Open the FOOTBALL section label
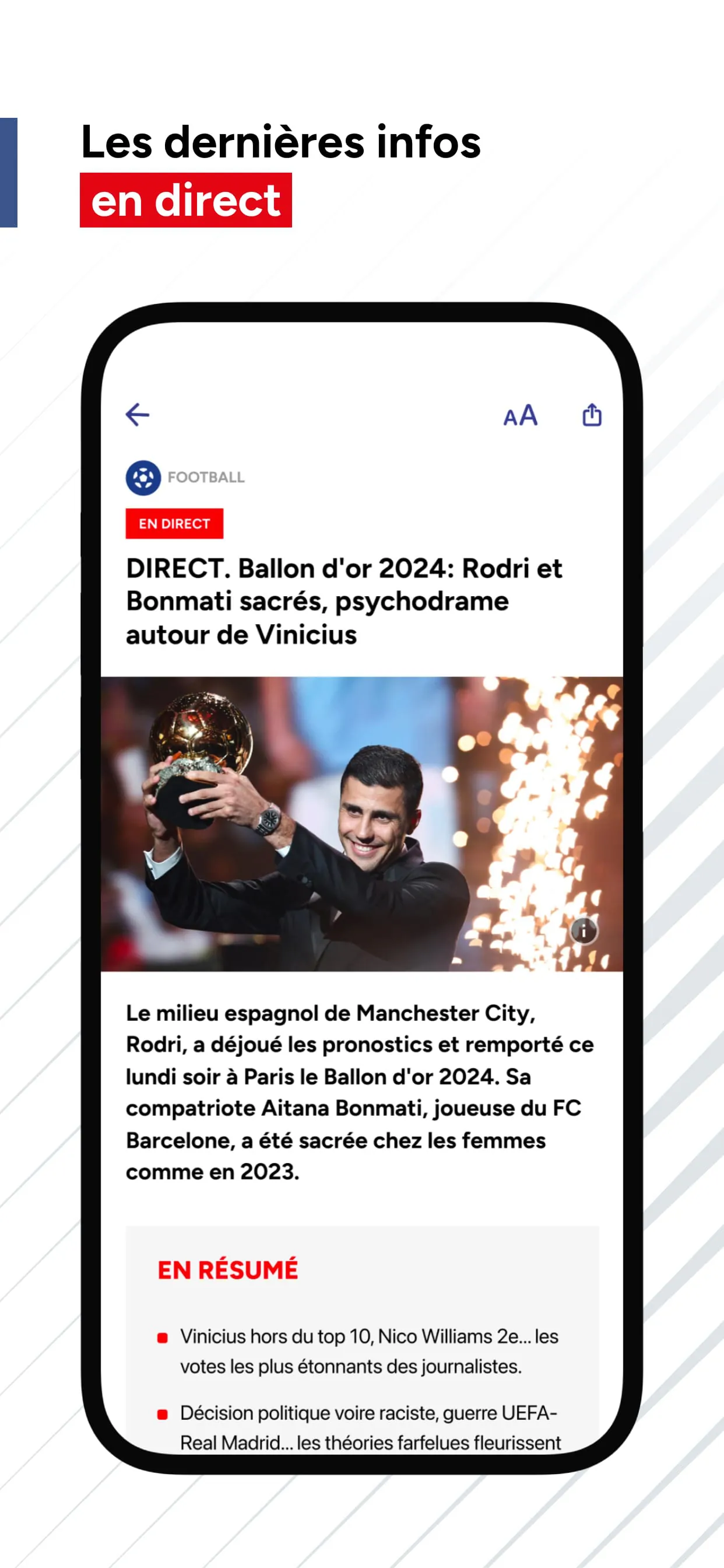The width and height of the screenshot is (724, 1568). [x=207, y=478]
